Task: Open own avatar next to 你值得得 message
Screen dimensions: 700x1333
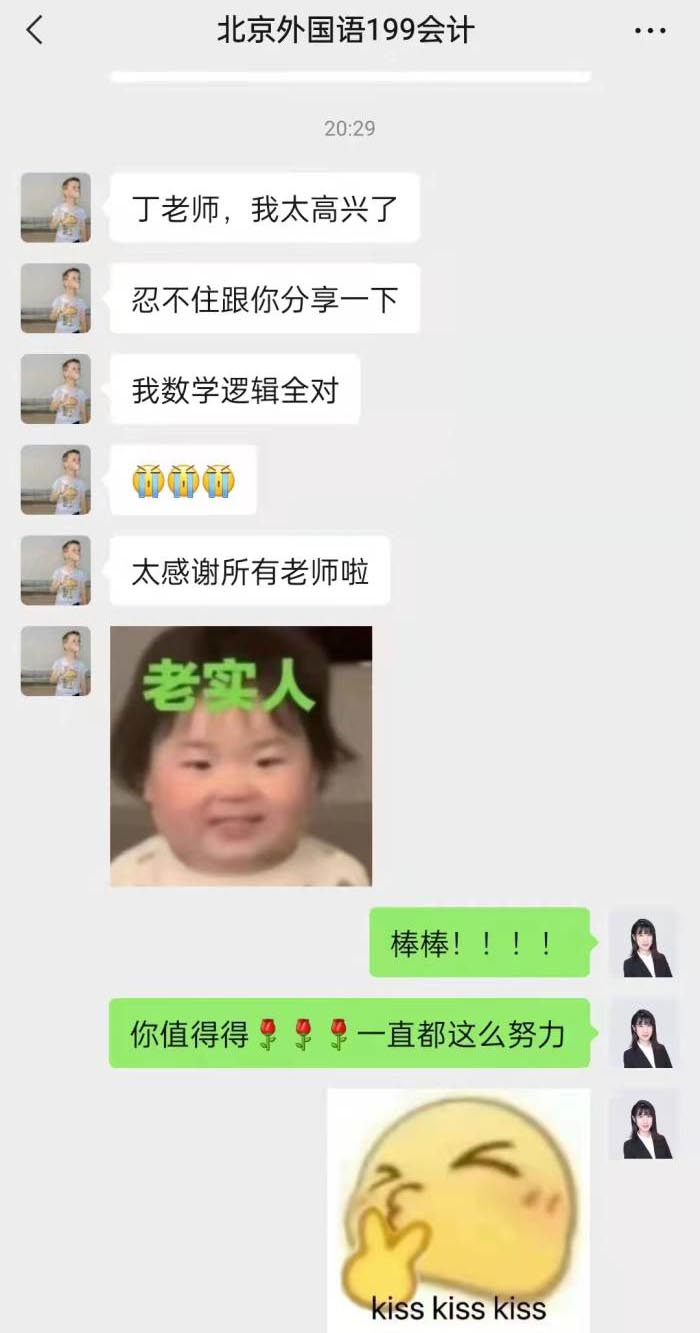Action: tap(644, 1033)
